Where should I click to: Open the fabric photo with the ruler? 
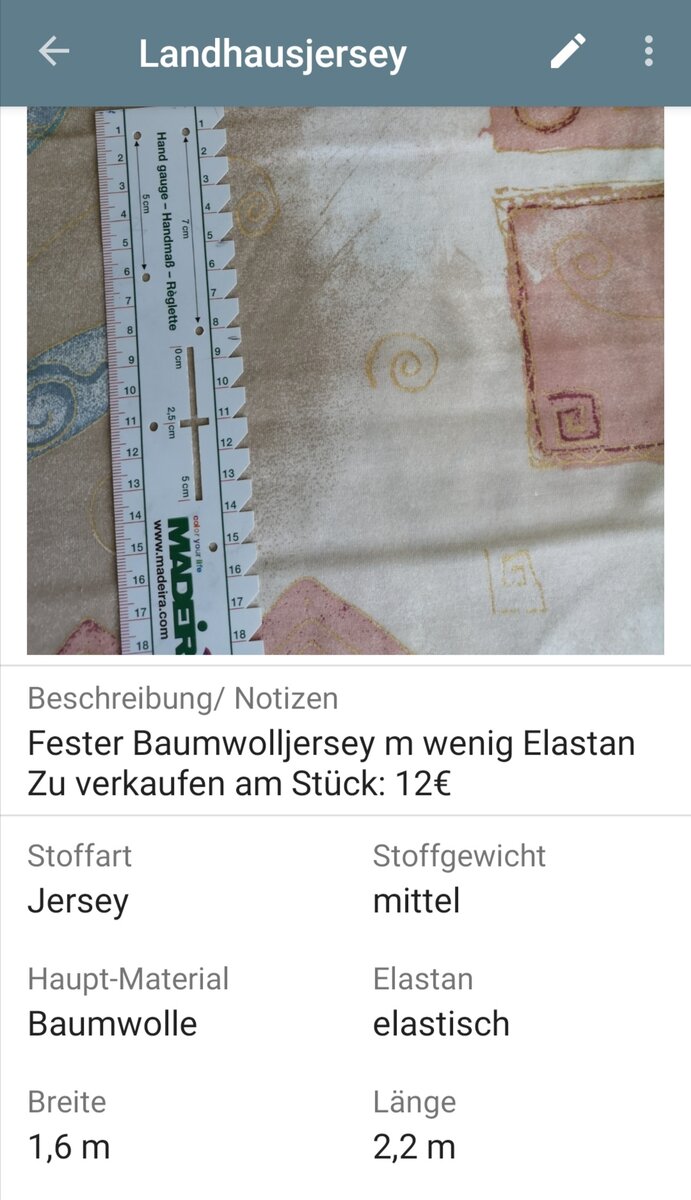(x=345, y=381)
